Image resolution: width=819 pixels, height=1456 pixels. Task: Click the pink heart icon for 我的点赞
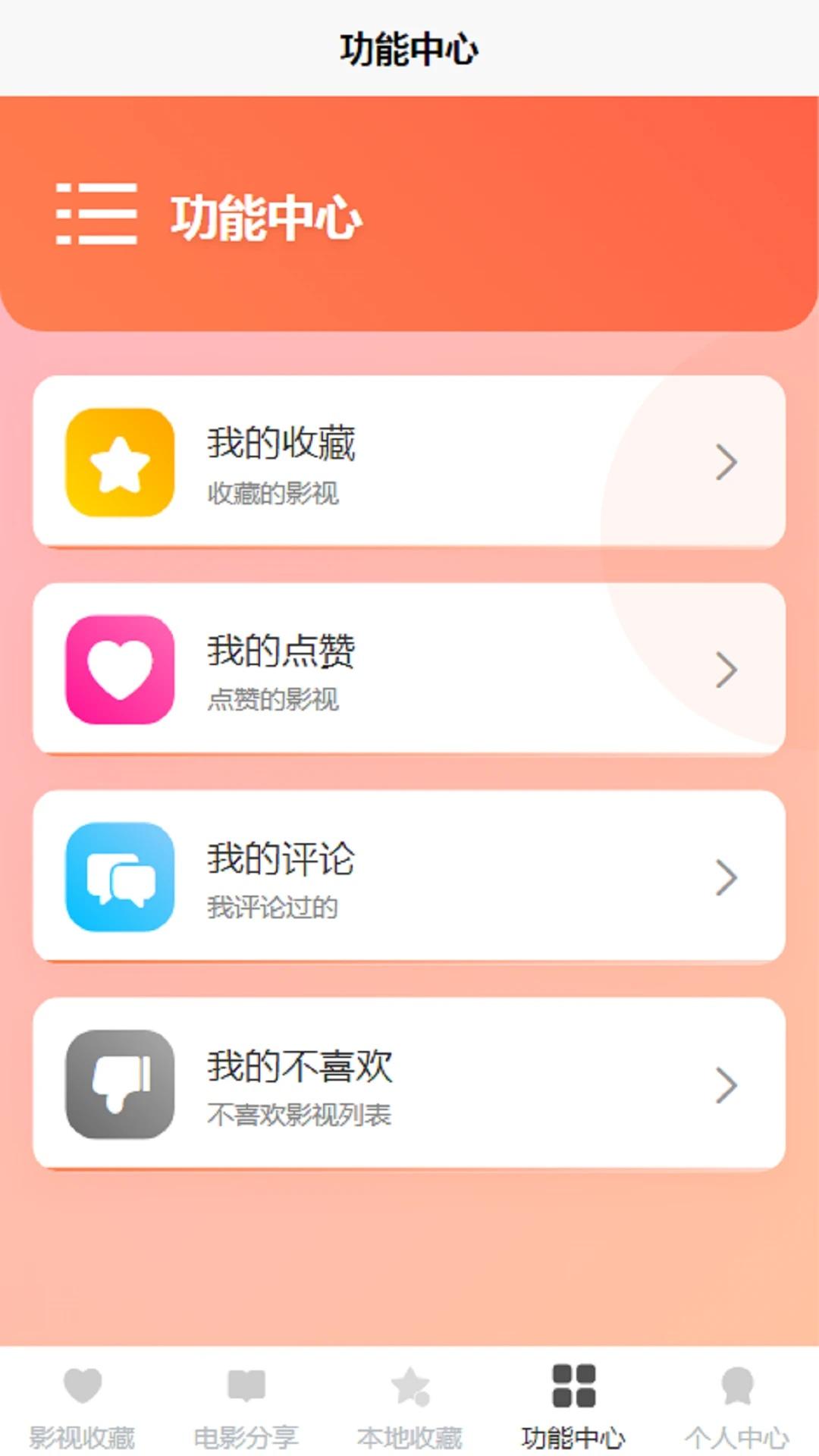118,670
